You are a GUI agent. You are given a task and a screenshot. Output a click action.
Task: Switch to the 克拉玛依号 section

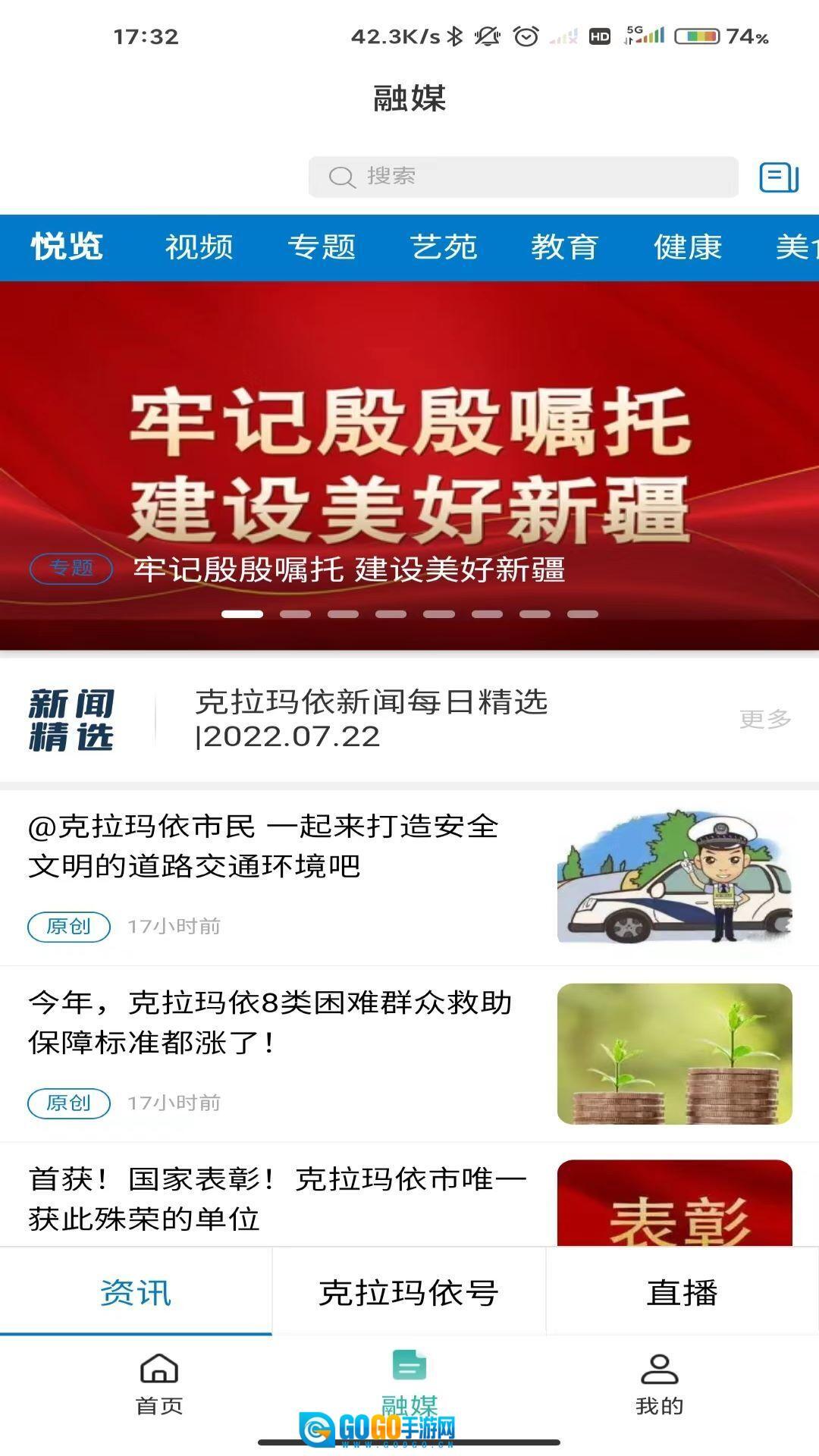(x=409, y=1293)
